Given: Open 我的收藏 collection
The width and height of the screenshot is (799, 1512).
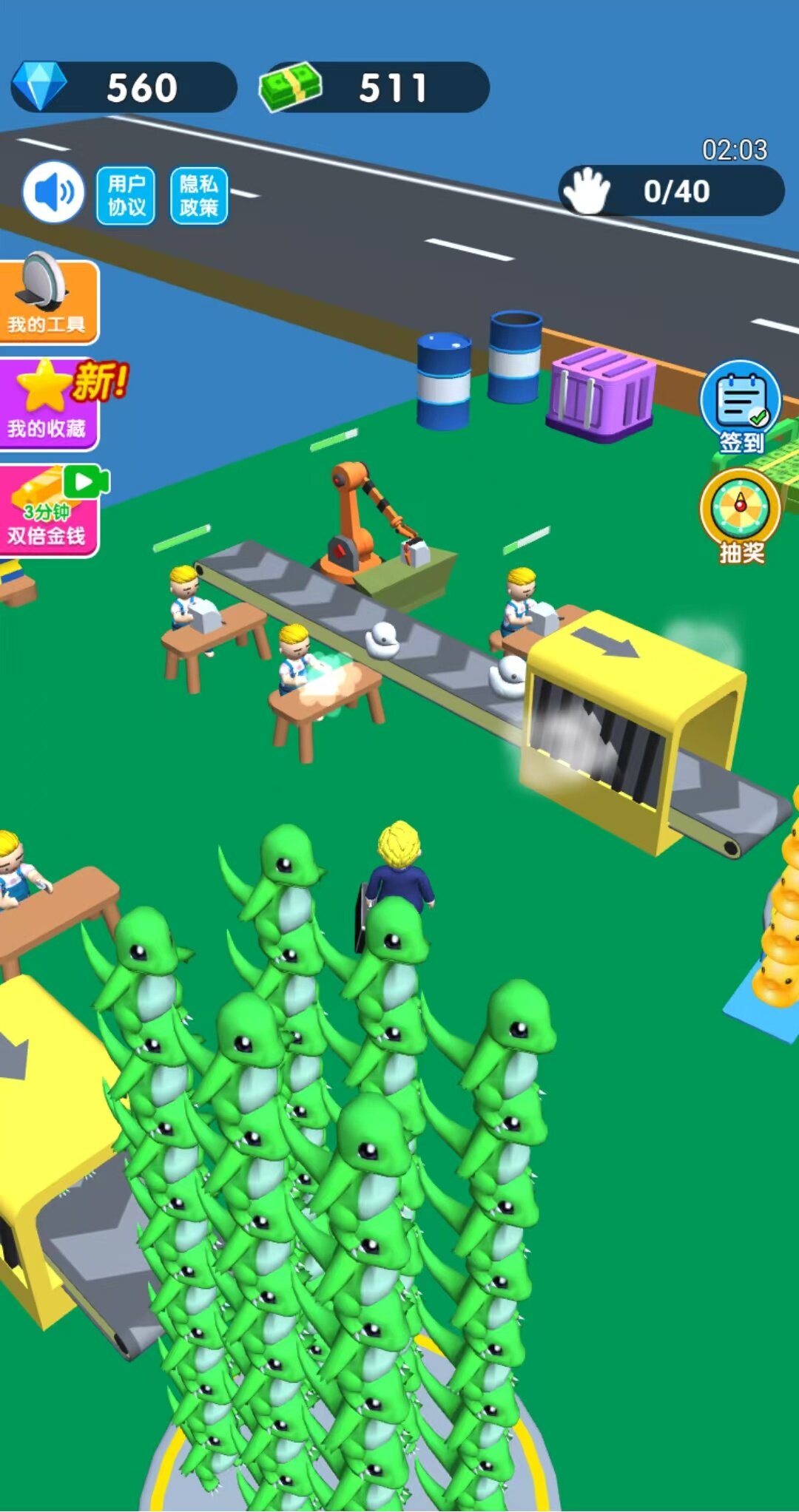Looking at the screenshot, I should pos(47,406).
